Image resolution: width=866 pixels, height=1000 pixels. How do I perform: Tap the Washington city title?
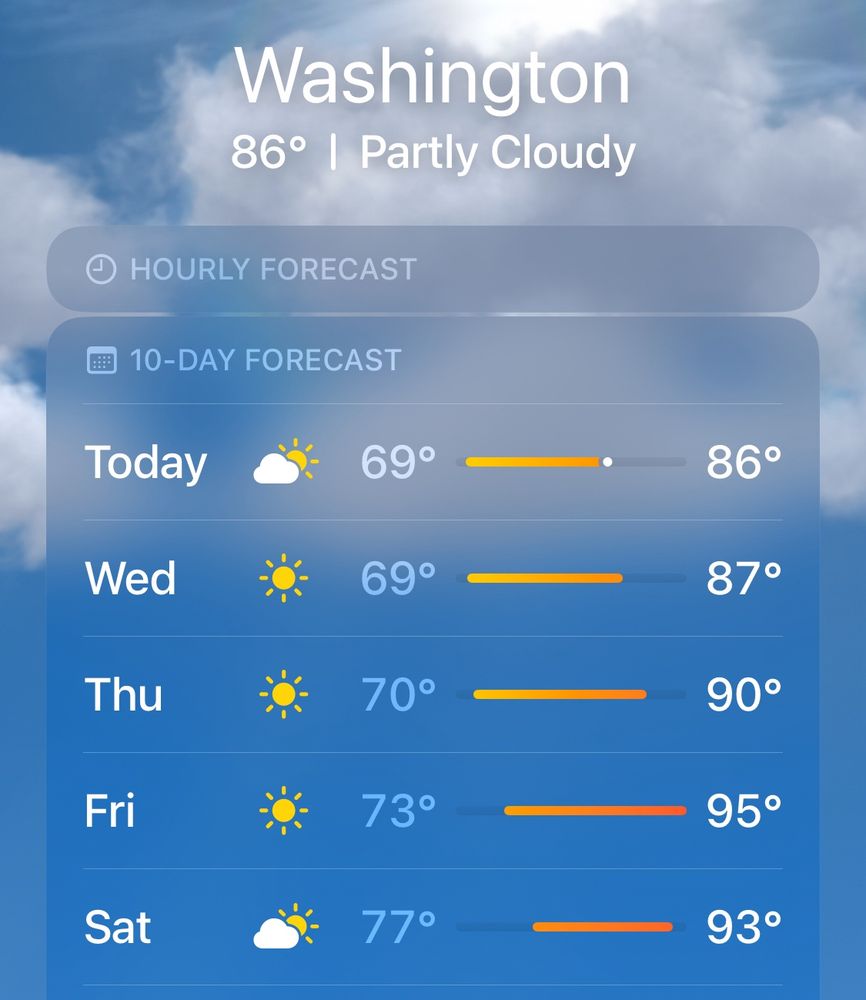432,75
